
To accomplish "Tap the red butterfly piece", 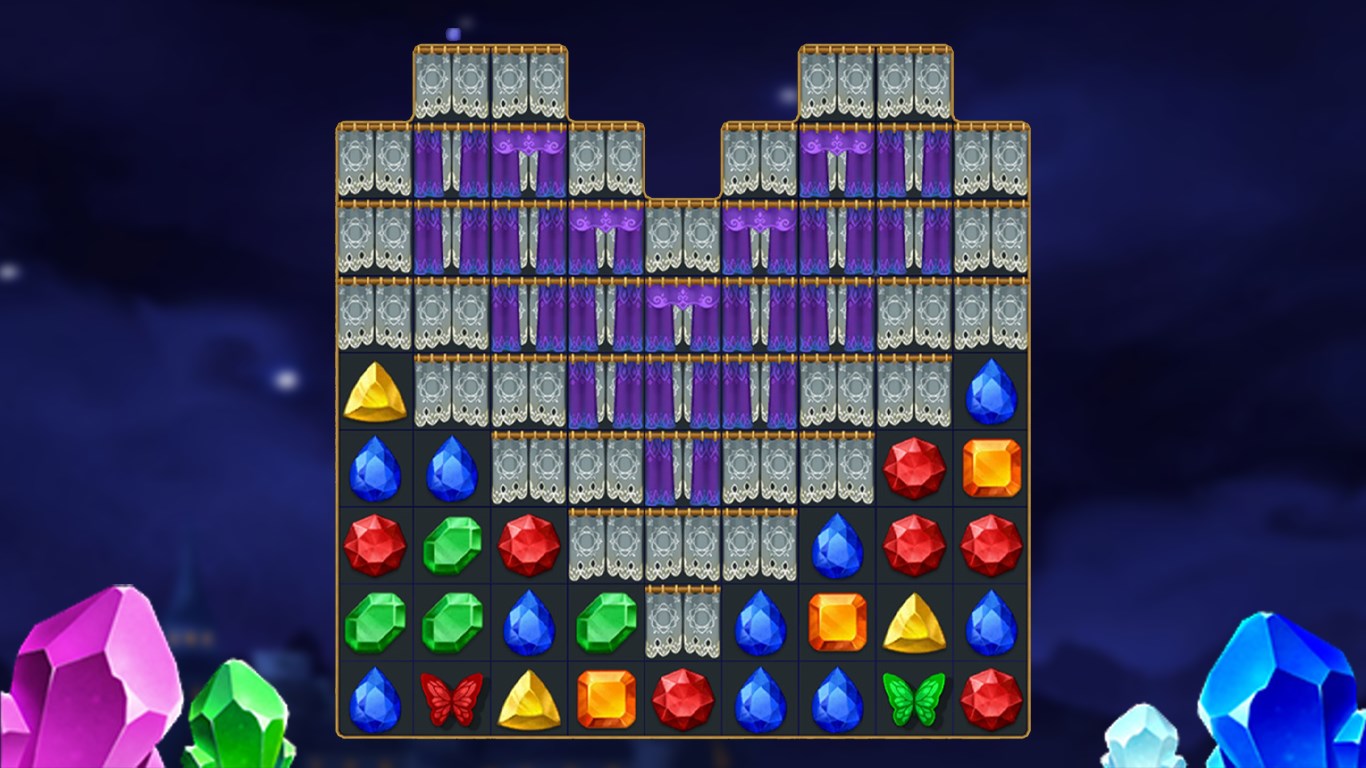I will pos(452,699).
